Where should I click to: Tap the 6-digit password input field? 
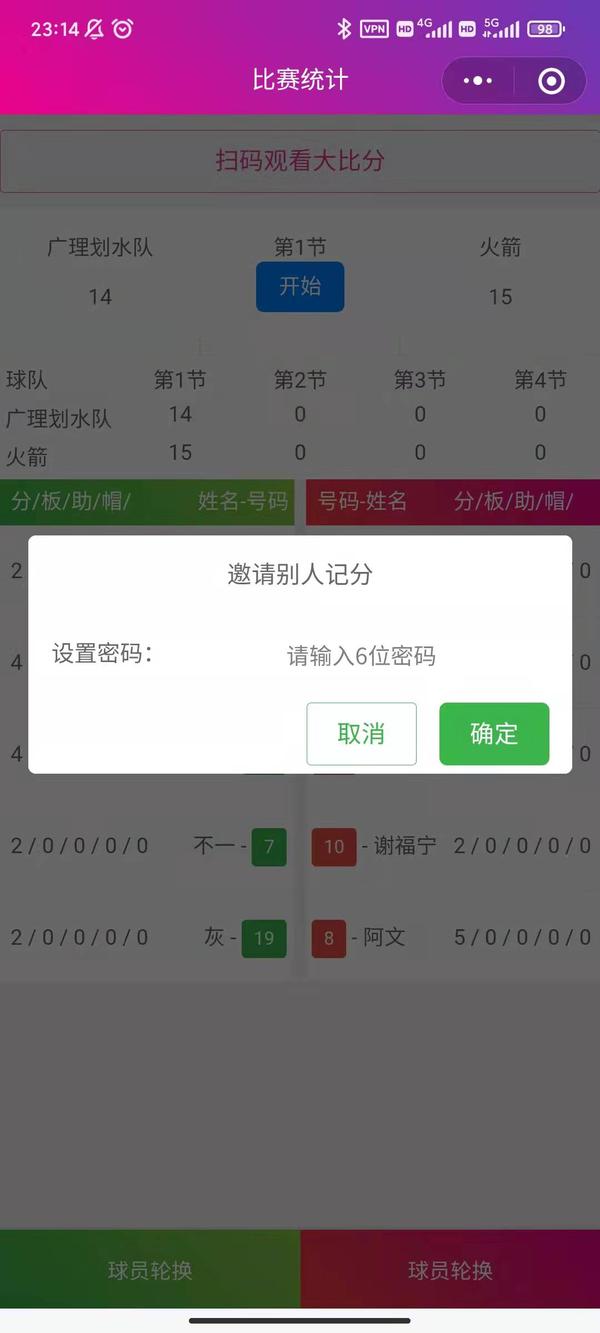point(361,656)
